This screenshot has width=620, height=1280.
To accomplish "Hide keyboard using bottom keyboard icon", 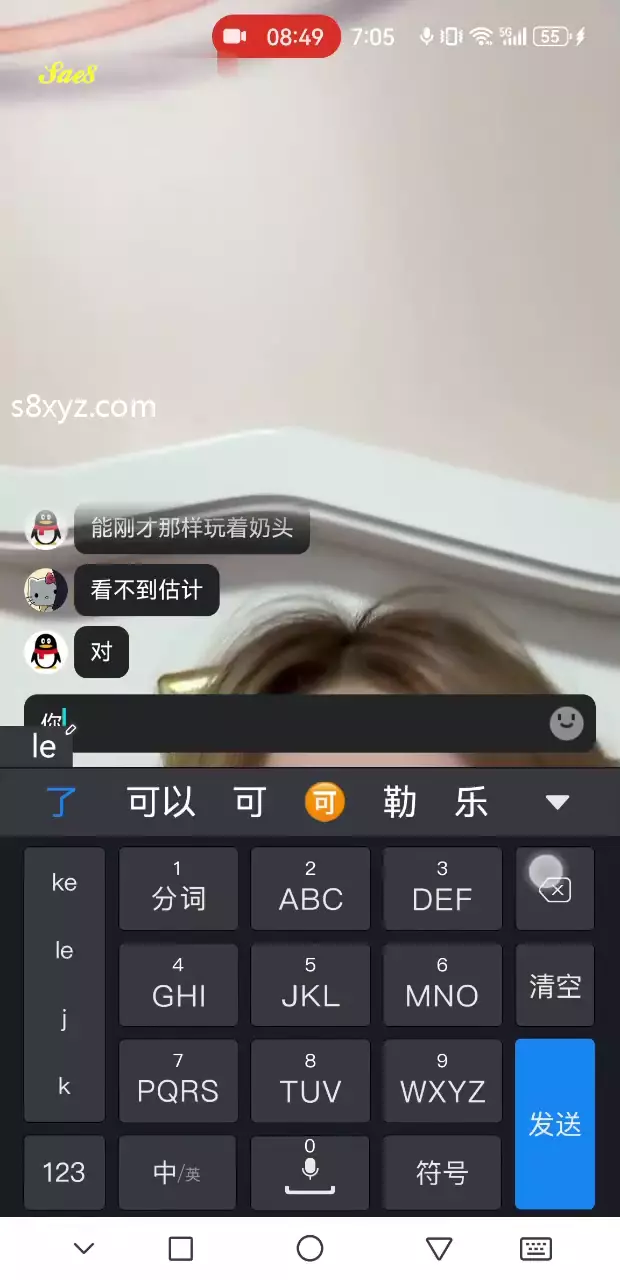I will tap(536, 1248).
